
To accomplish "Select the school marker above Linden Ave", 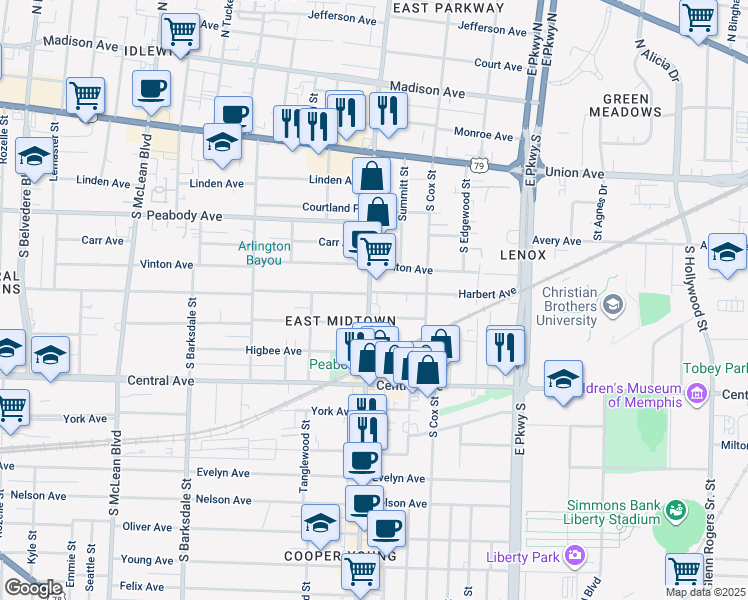I will (222, 141).
